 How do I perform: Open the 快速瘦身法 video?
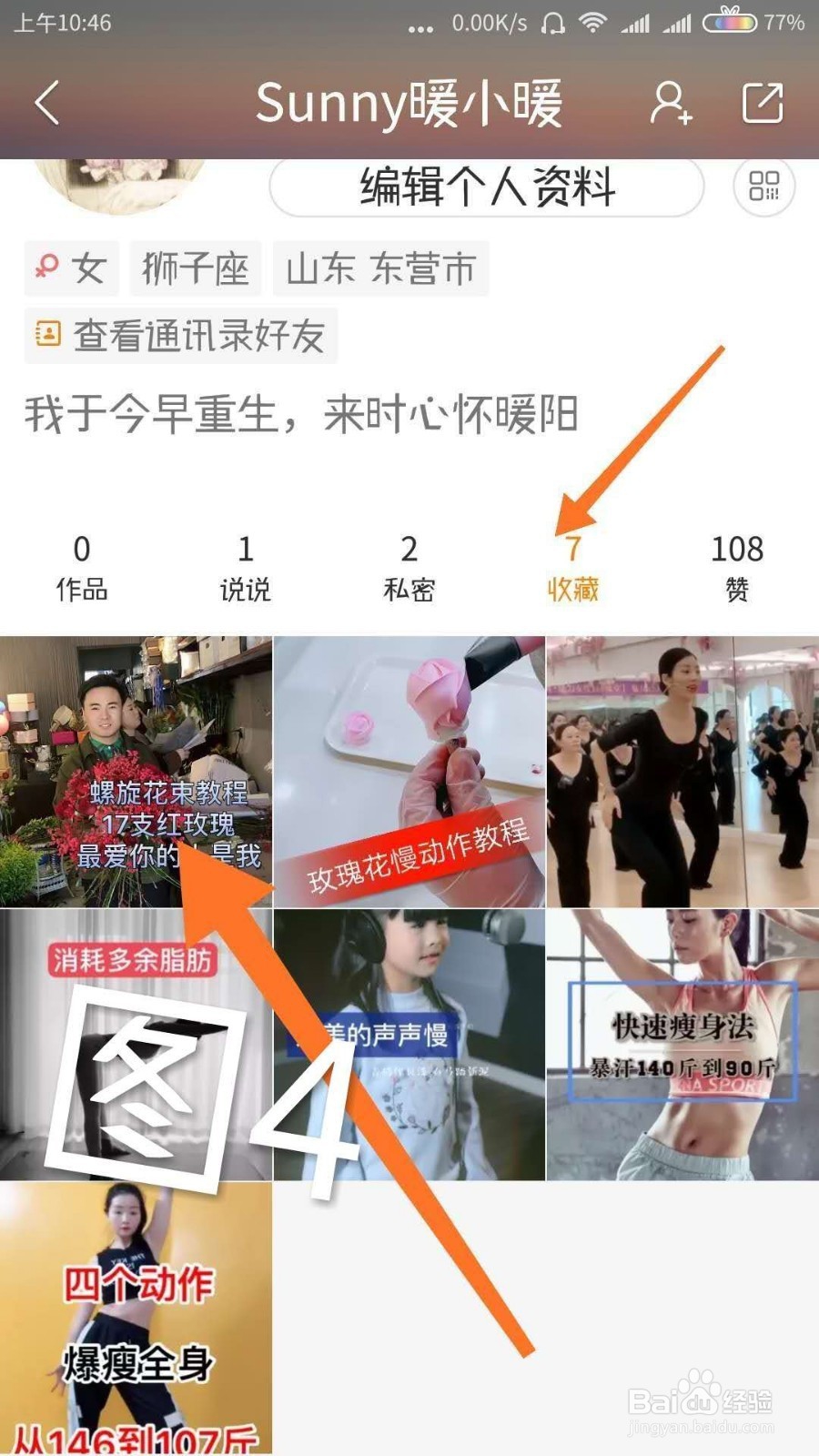click(682, 1044)
